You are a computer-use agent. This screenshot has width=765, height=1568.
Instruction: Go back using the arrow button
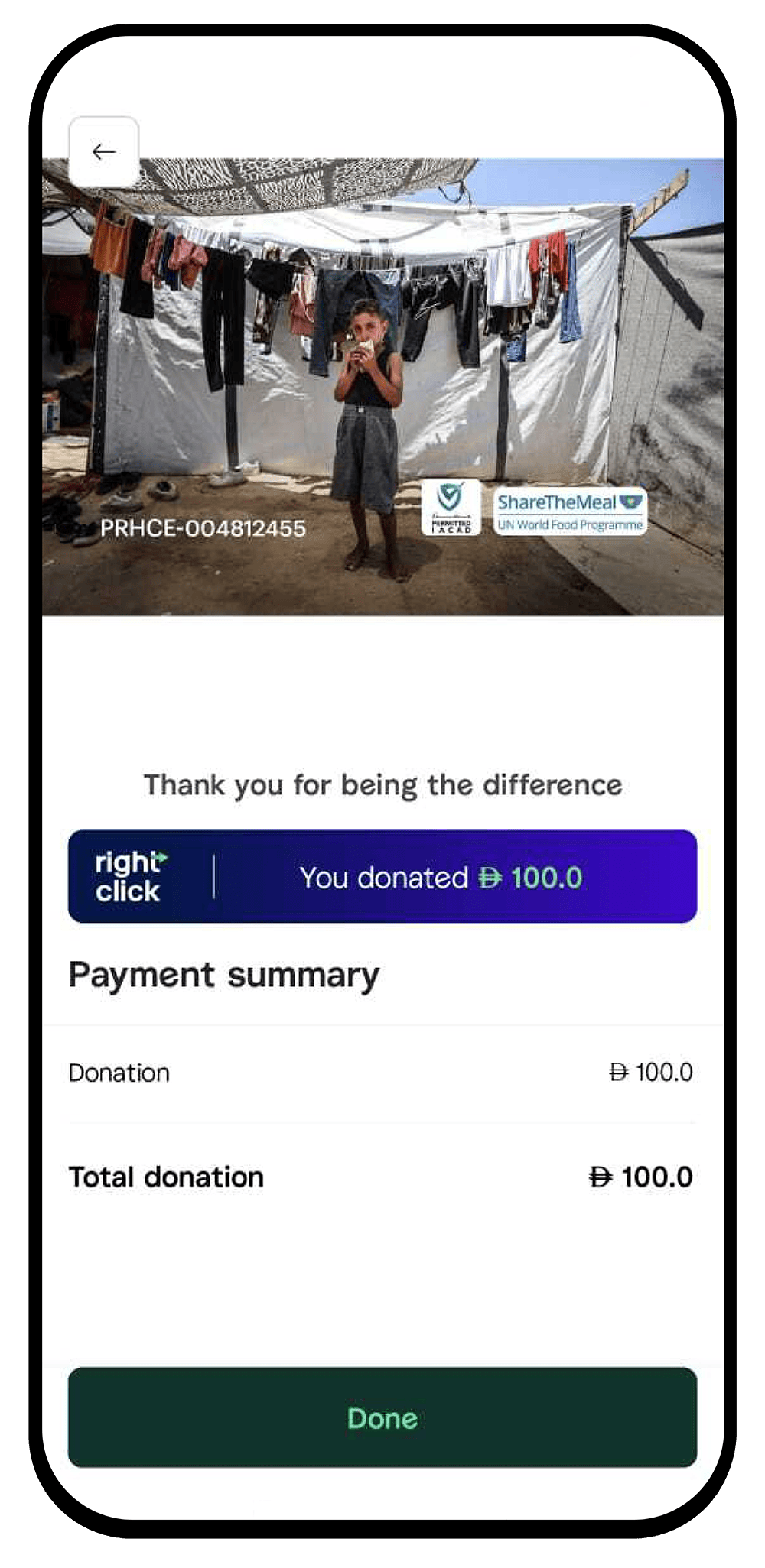tap(104, 151)
